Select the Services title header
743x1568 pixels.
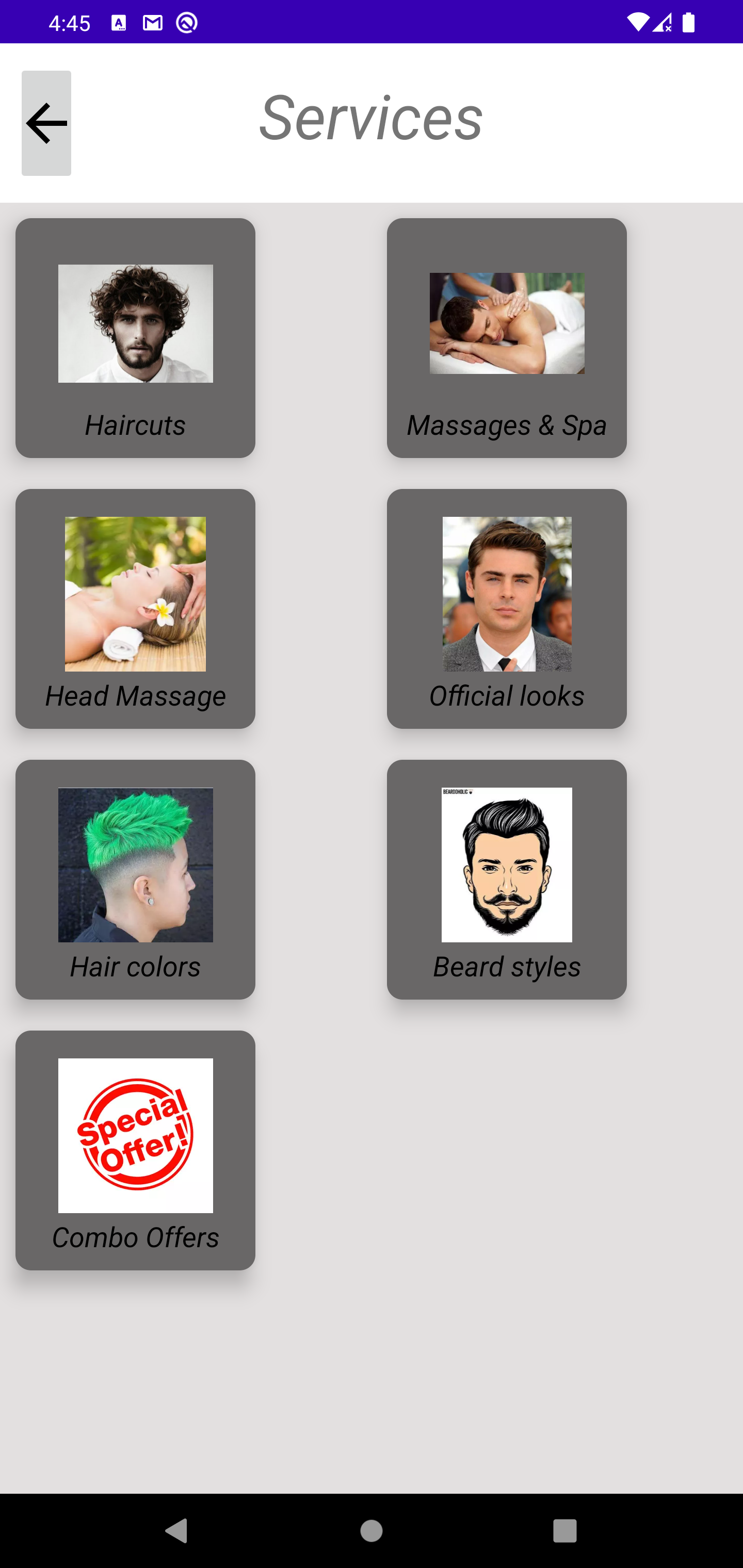click(370, 119)
